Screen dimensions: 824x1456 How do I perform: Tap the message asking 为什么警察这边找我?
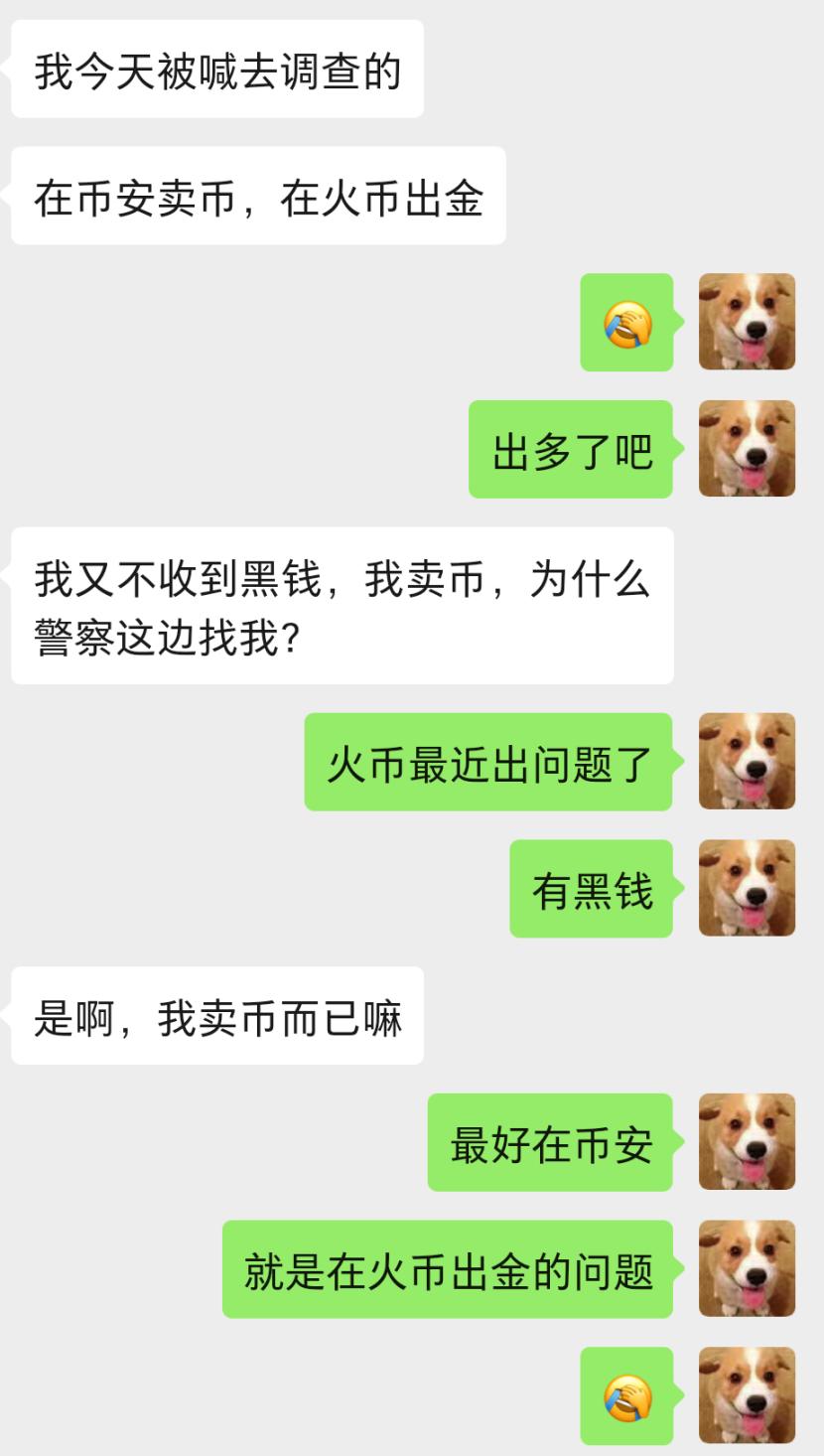click(342, 606)
